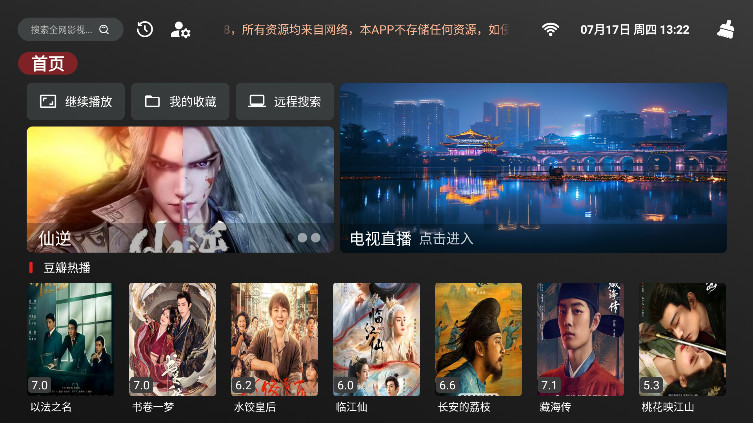
Task: Open the search box for all videos
Action: coord(70,30)
